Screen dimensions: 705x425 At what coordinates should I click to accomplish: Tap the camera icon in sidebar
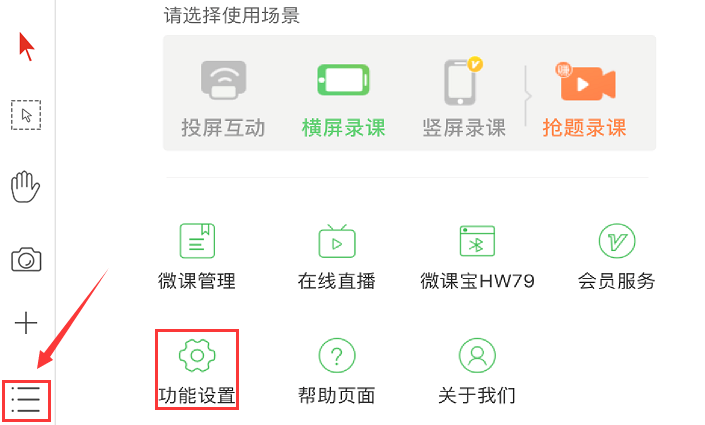coord(26,260)
